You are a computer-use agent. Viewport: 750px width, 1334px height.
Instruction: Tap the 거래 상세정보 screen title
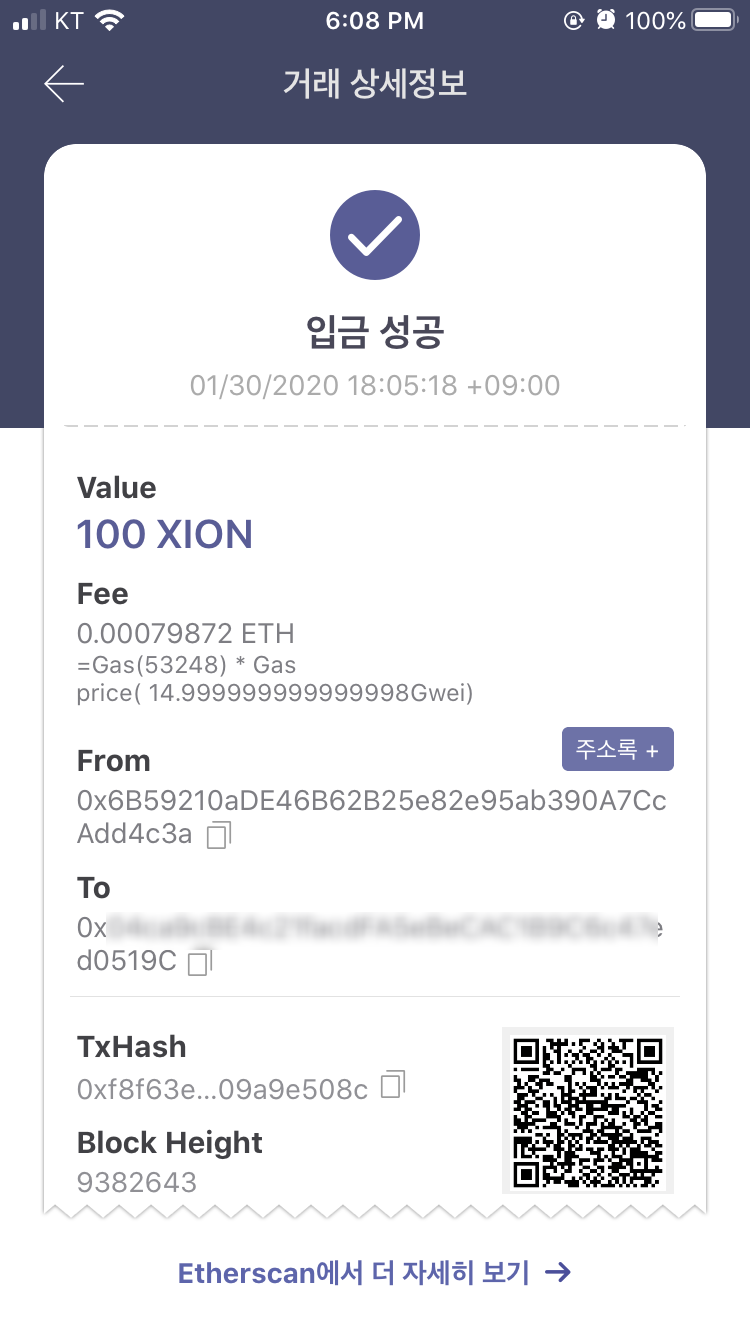click(375, 84)
